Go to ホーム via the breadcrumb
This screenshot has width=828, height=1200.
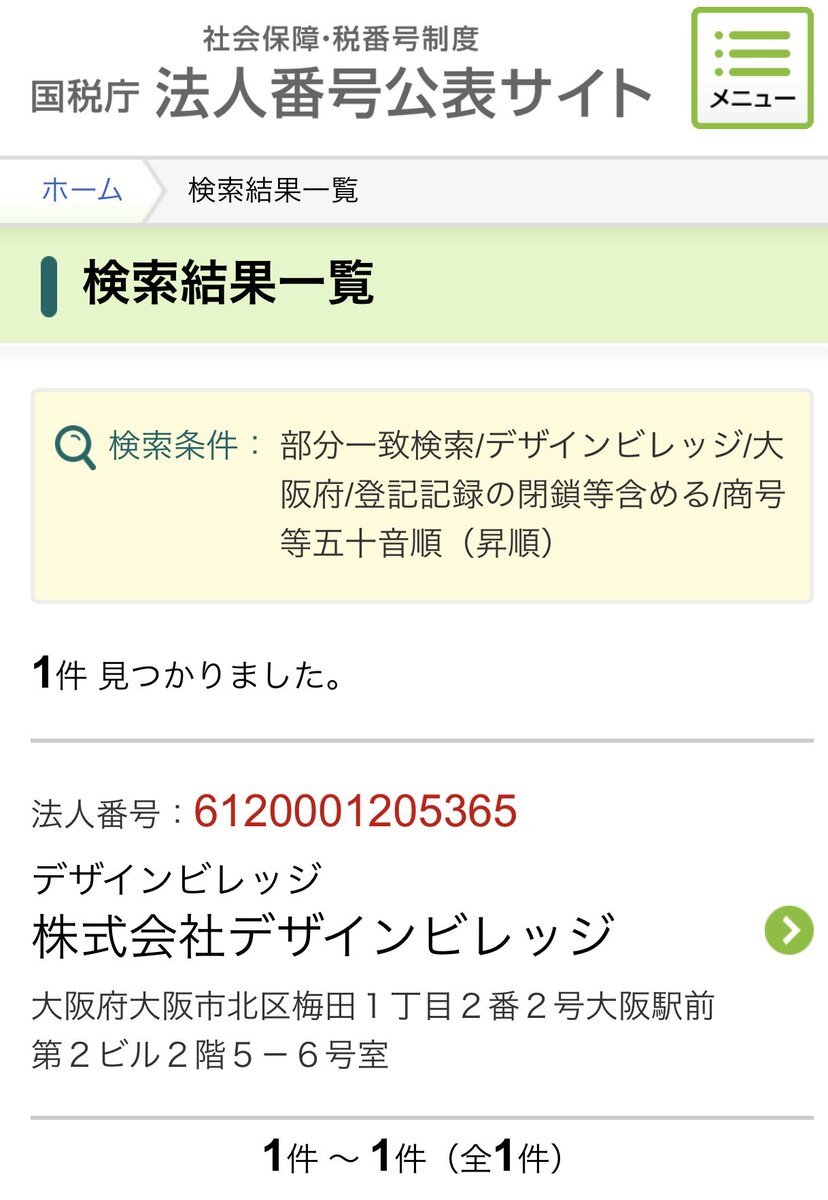pyautogui.click(x=82, y=189)
